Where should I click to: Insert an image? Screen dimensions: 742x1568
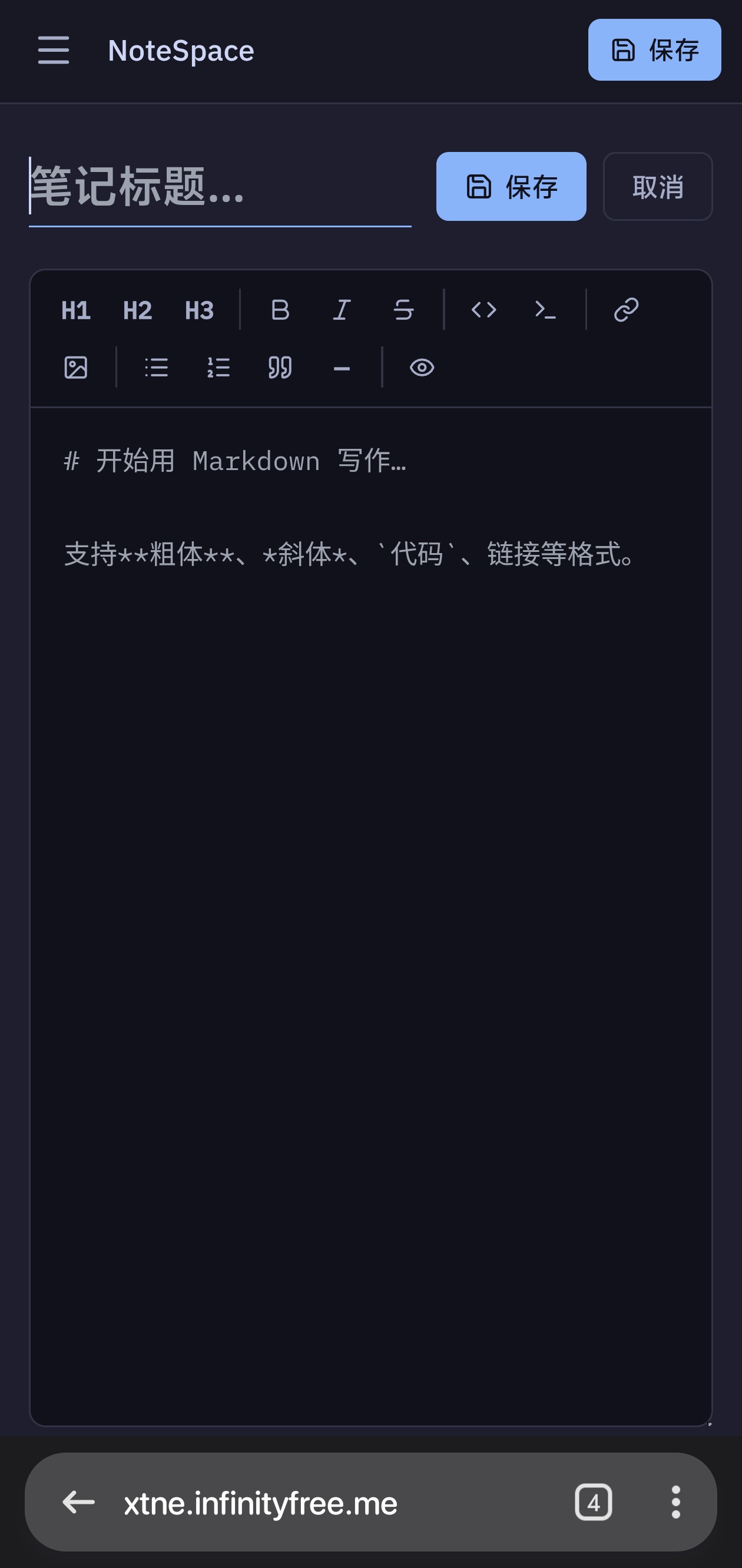(76, 368)
